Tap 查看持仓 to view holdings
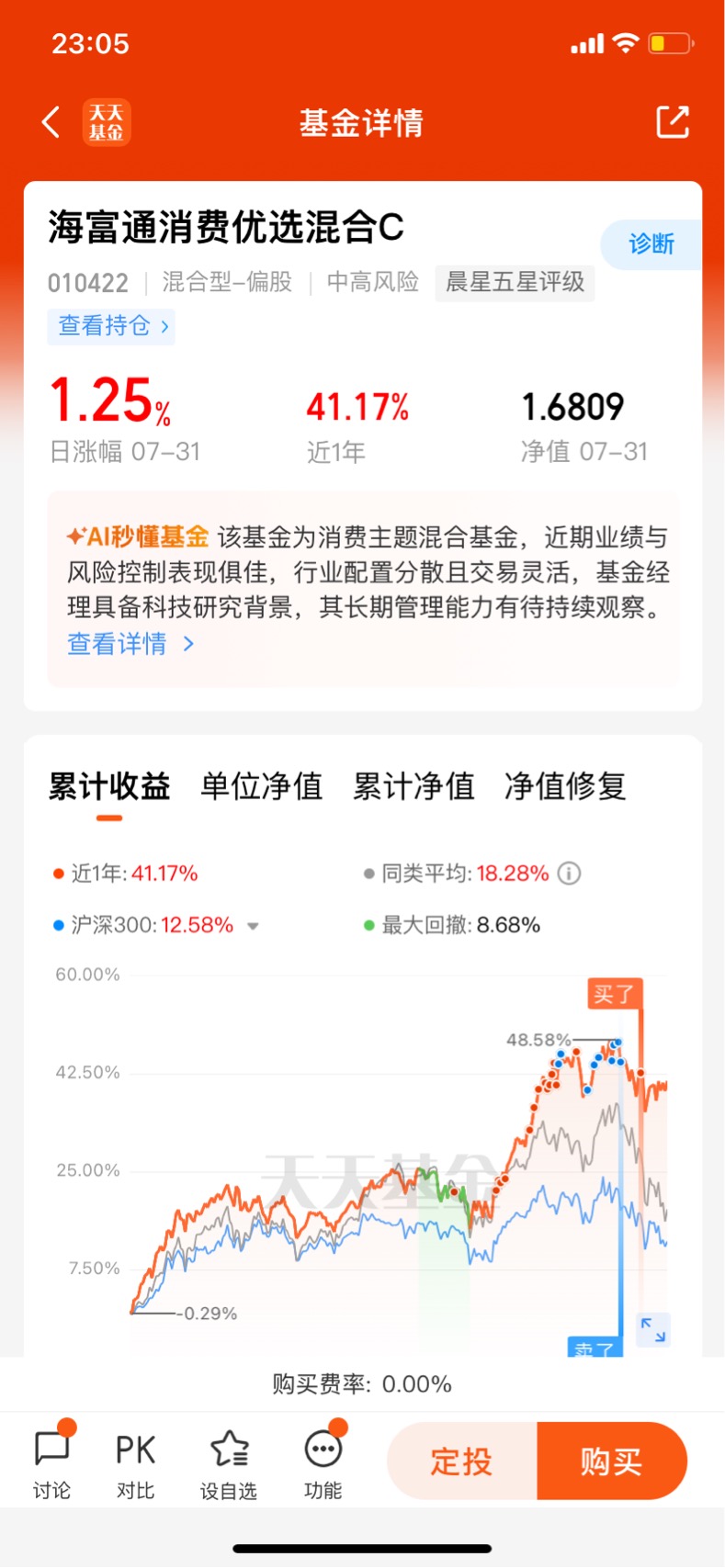This screenshot has width=725, height=1568. click(x=111, y=326)
